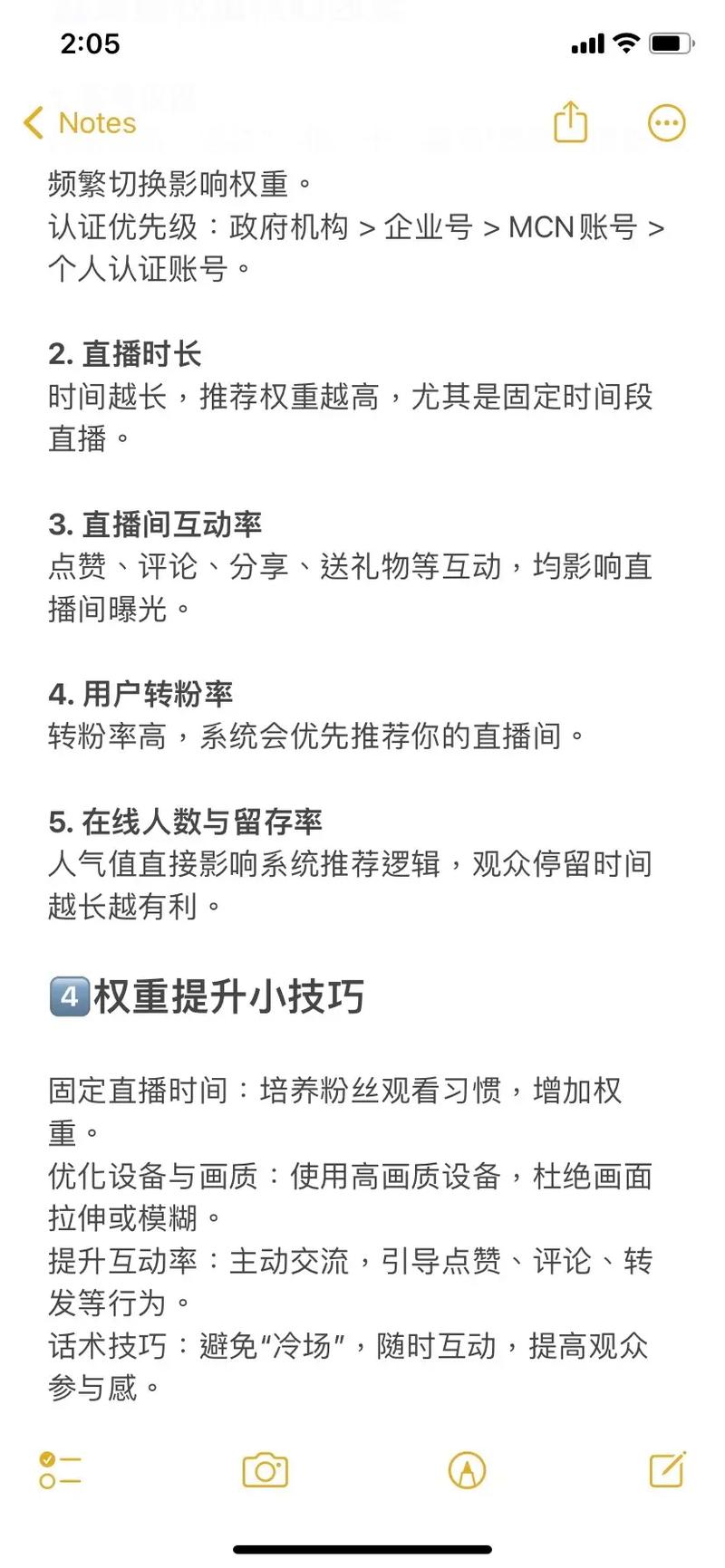Compose a new note

click(x=667, y=1469)
